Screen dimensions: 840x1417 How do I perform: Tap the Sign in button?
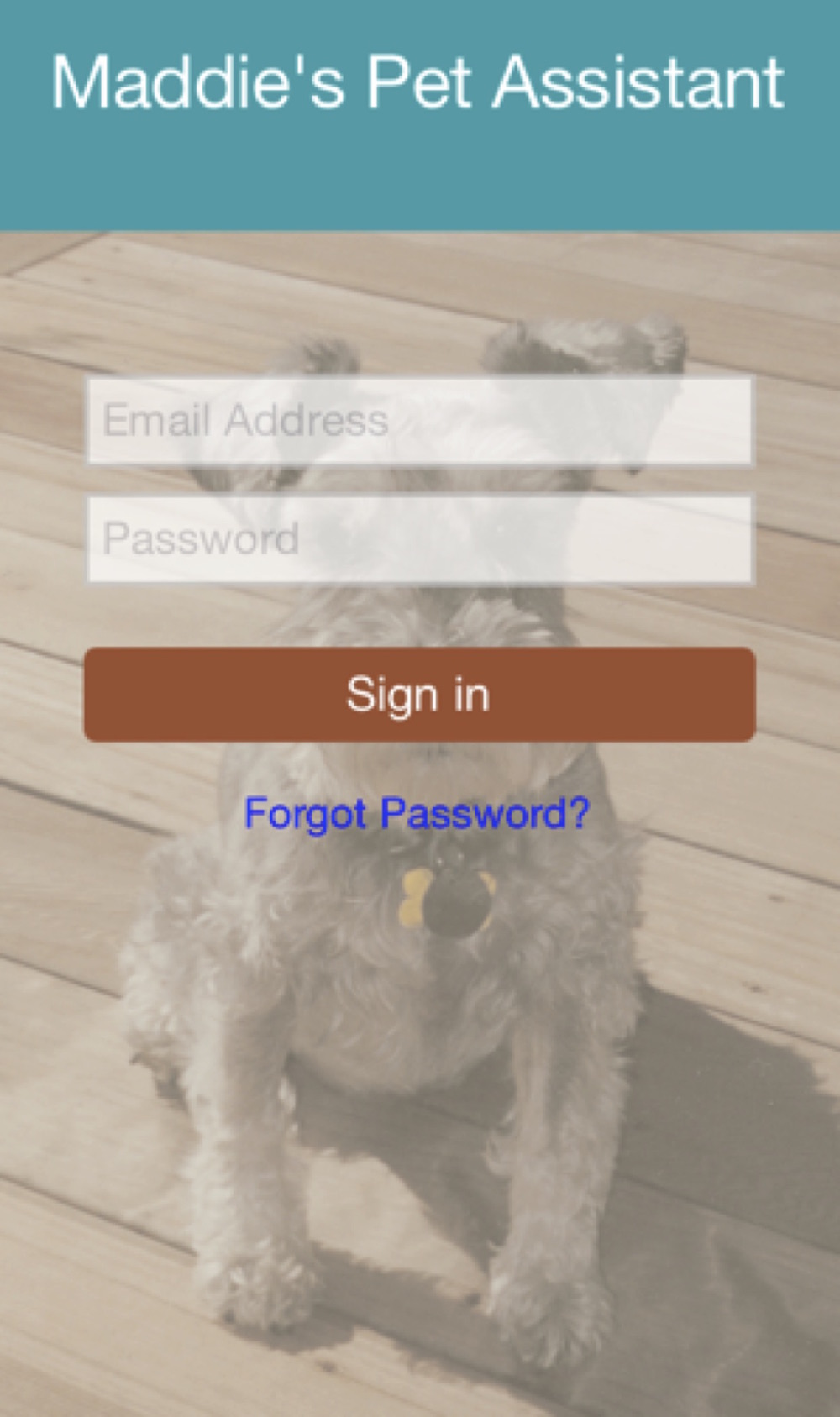point(419,695)
